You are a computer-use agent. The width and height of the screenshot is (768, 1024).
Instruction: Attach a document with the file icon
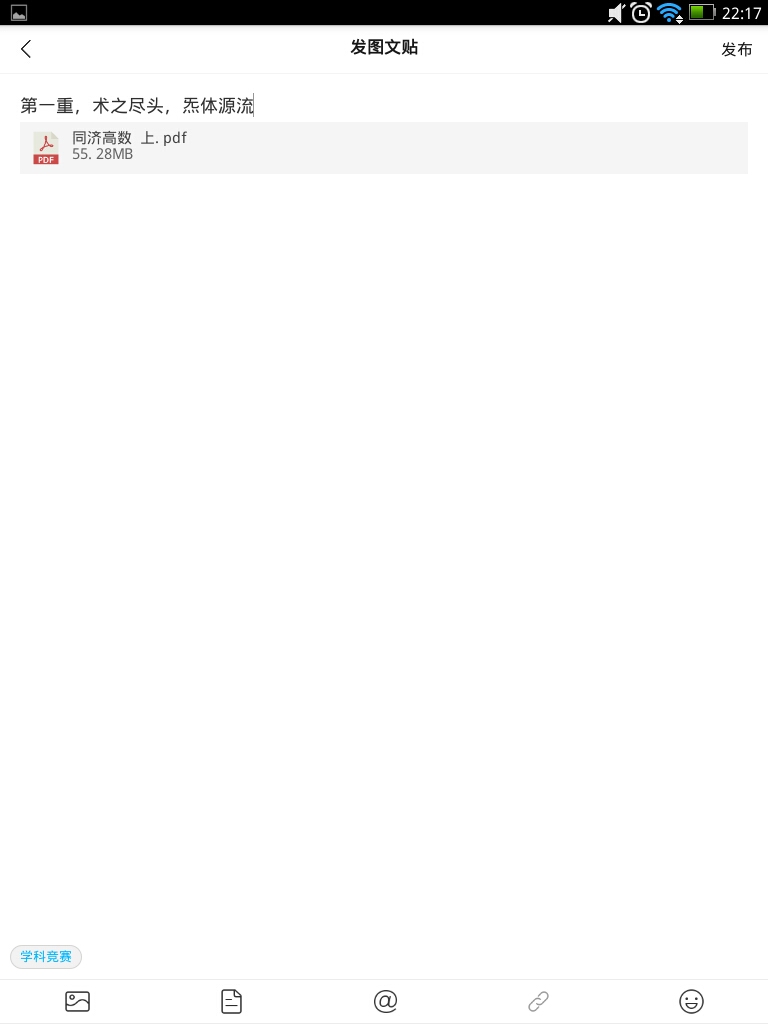[x=231, y=1001]
